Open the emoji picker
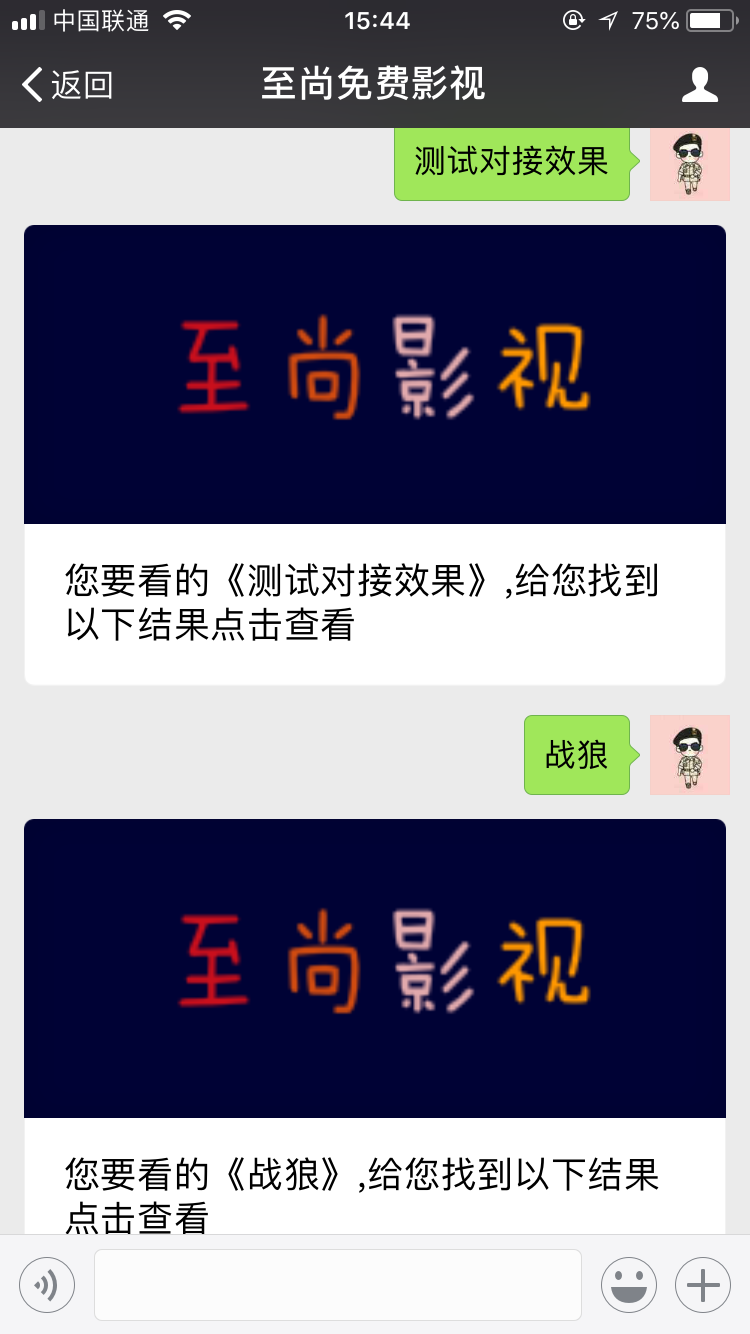The height and width of the screenshot is (1334, 750). [630, 1284]
